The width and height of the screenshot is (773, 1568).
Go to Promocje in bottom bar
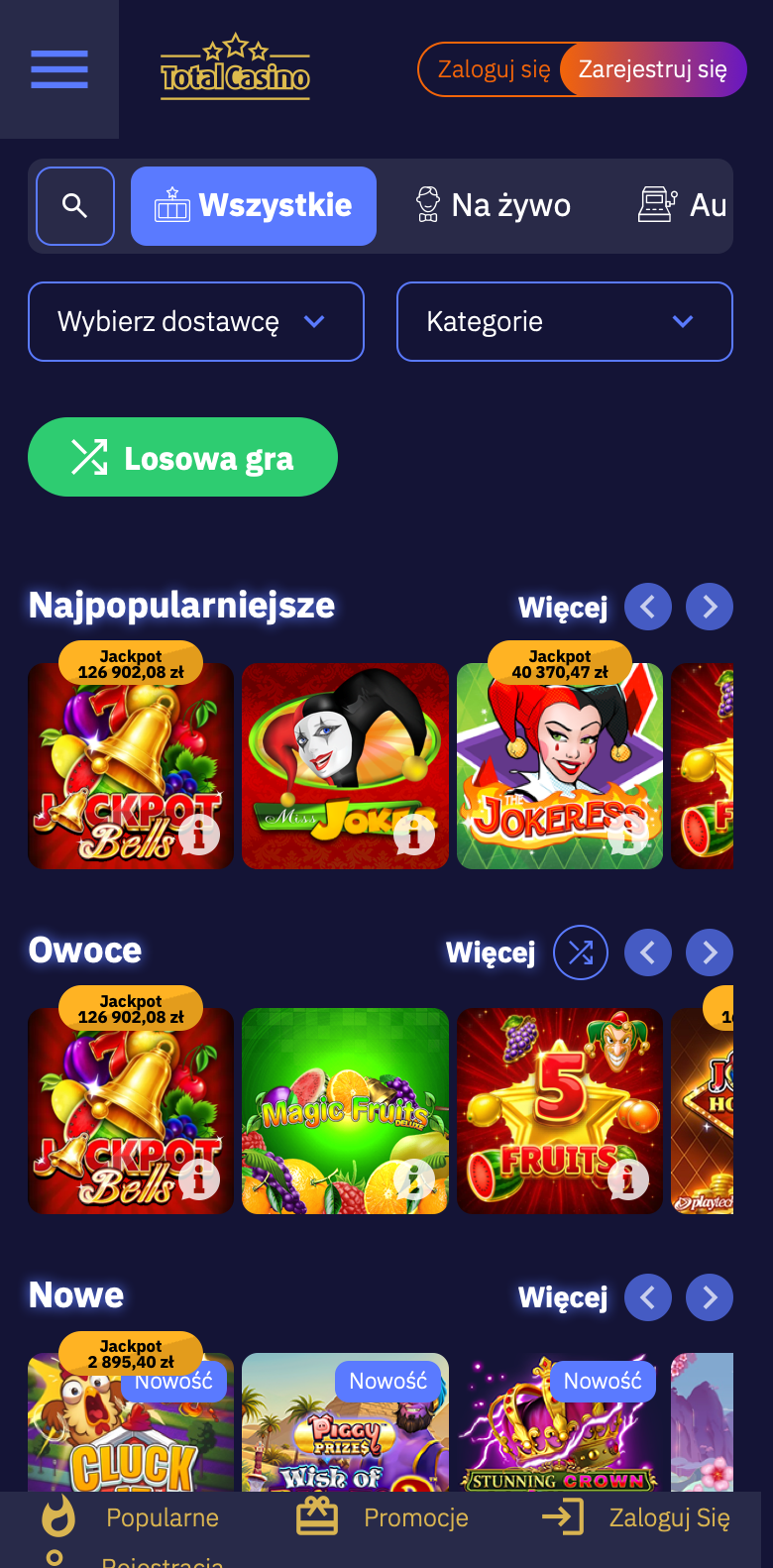point(383,1517)
